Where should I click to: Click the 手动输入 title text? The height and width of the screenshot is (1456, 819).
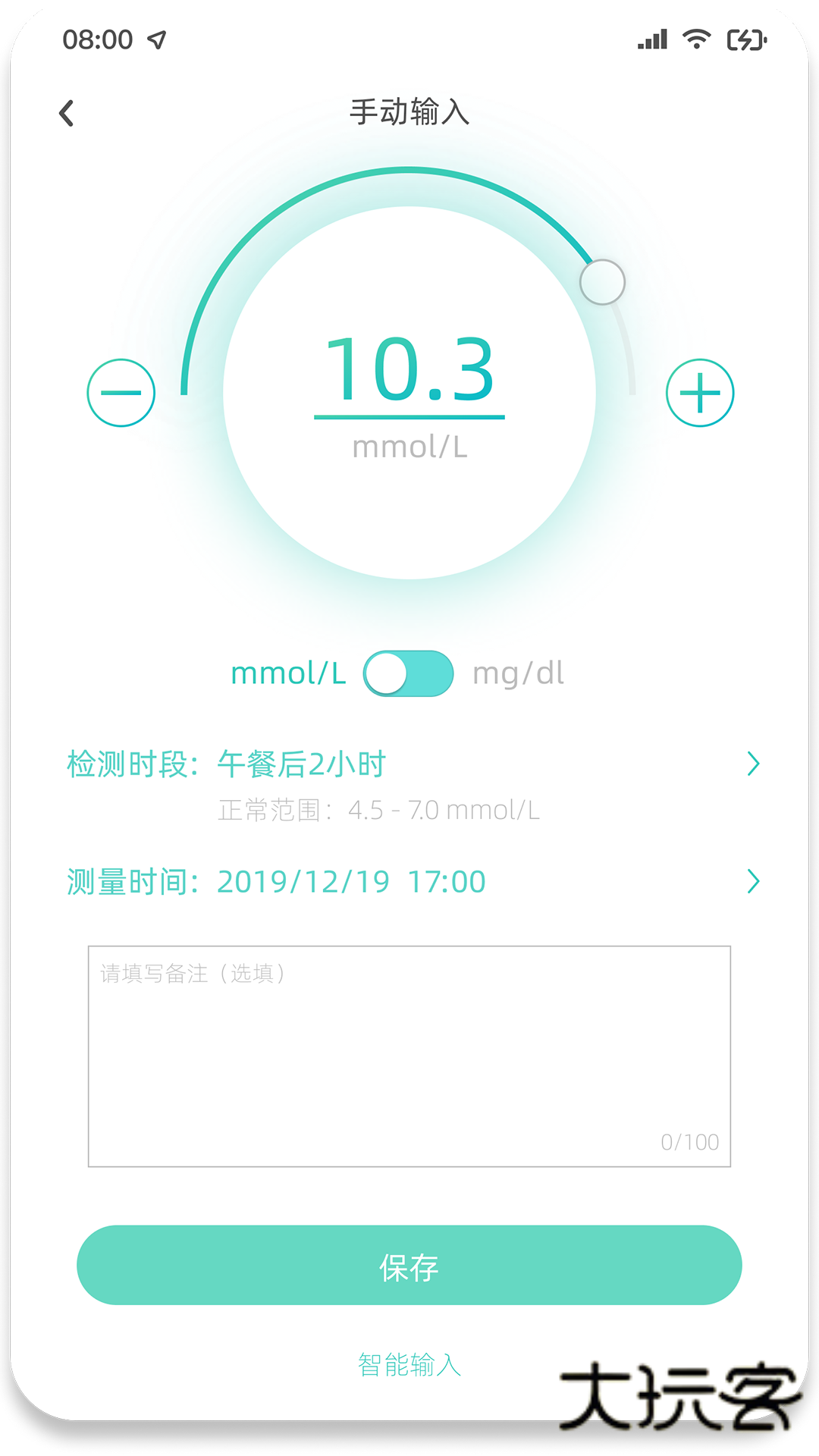click(409, 112)
